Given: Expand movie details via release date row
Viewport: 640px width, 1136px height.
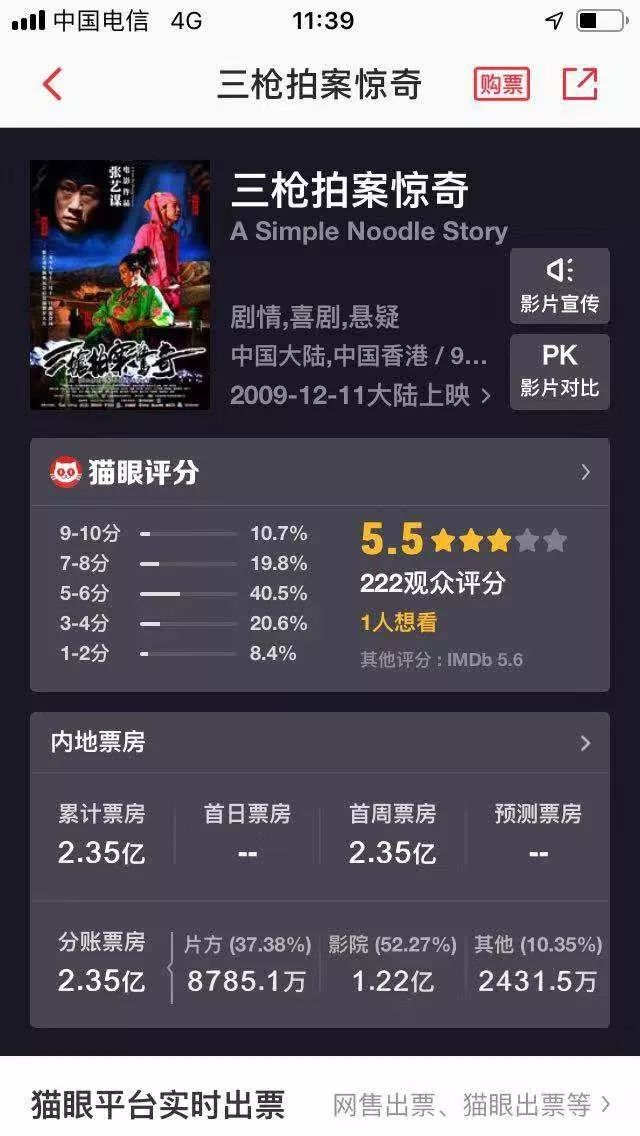Looking at the screenshot, I should click(x=360, y=395).
